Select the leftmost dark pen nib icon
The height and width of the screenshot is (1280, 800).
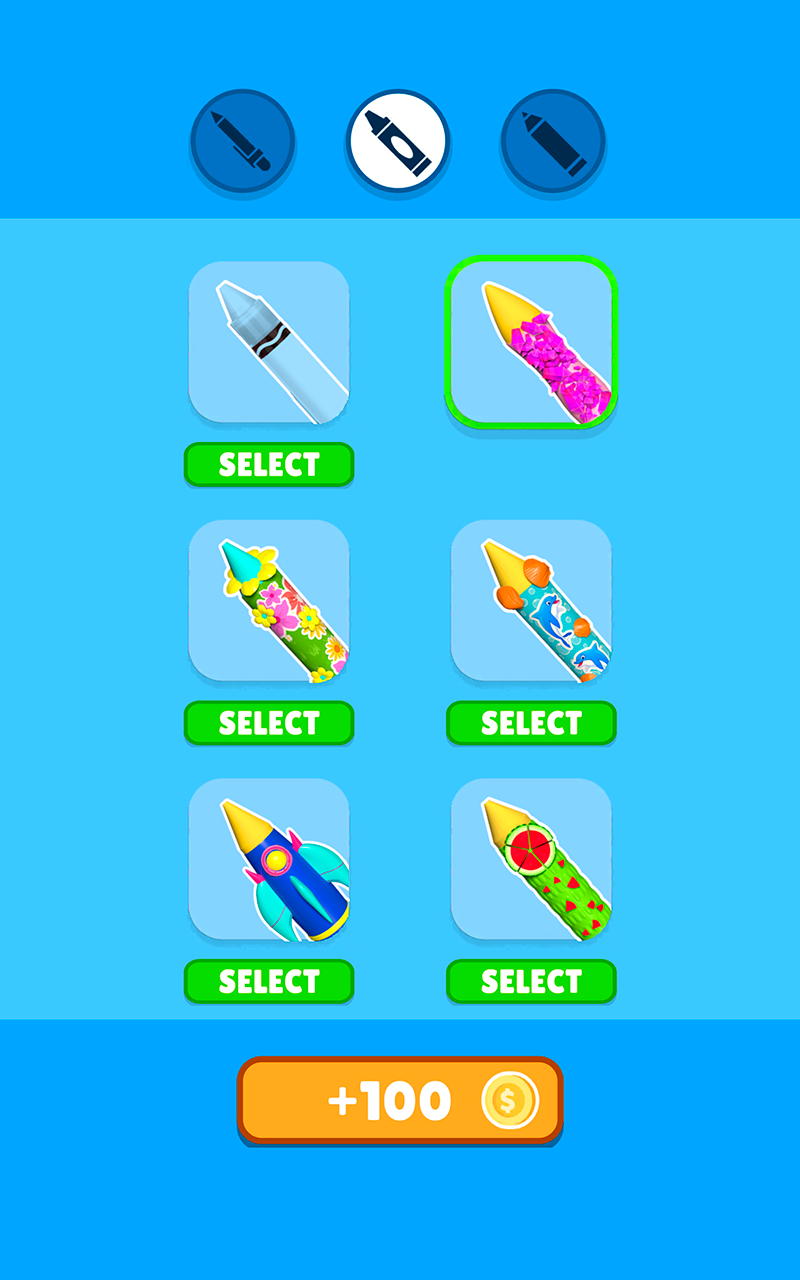pyautogui.click(x=243, y=141)
